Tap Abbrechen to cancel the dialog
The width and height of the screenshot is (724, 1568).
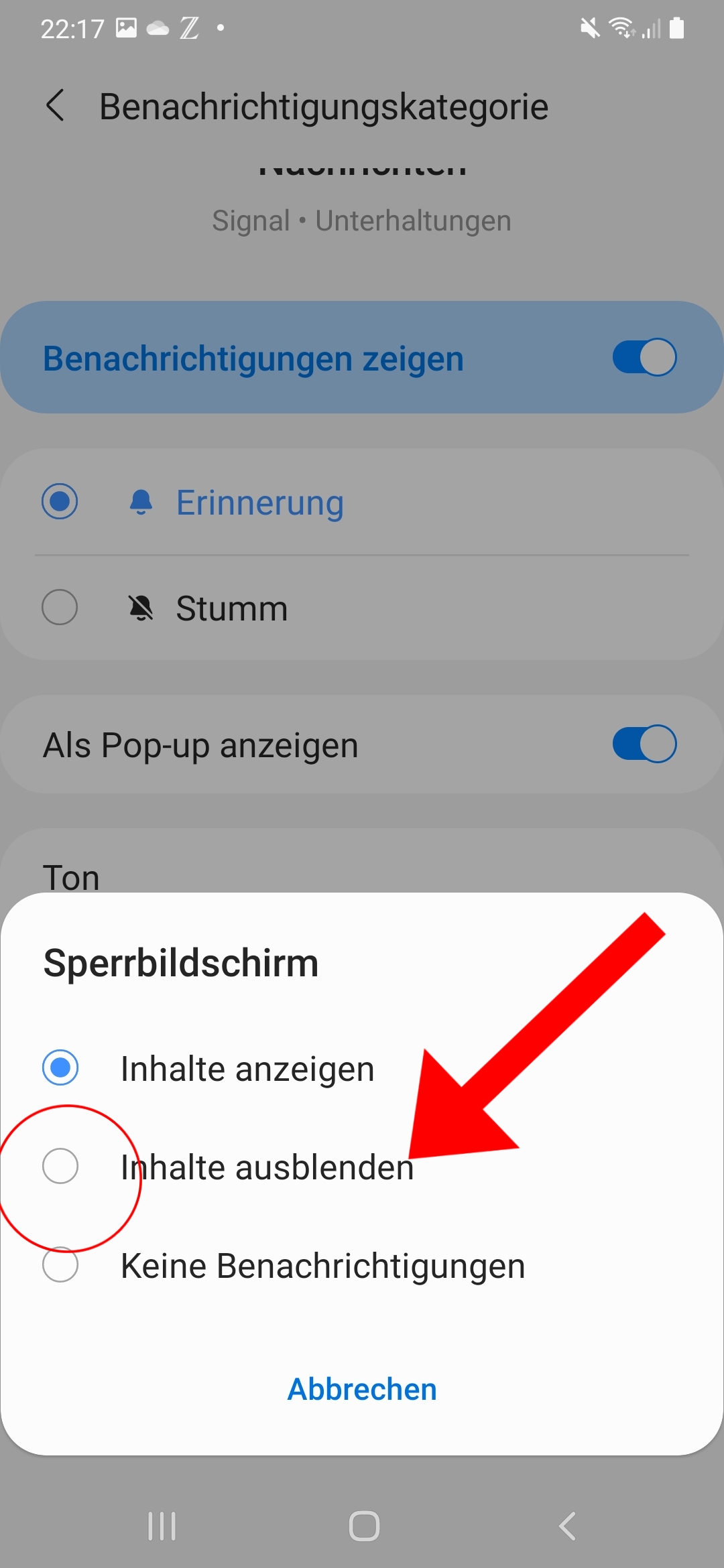point(362,1389)
